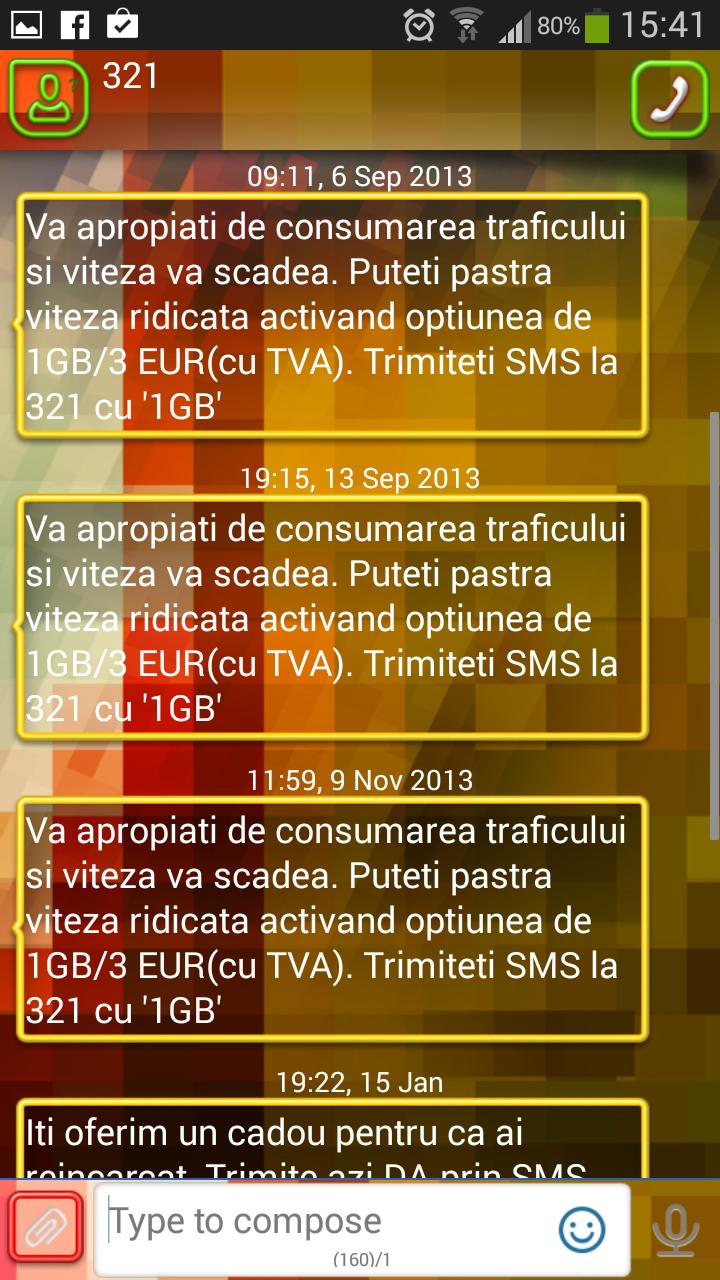Tap the attachment paperclip button
Image resolution: width=720 pixels, height=1280 pixels.
[46, 1229]
